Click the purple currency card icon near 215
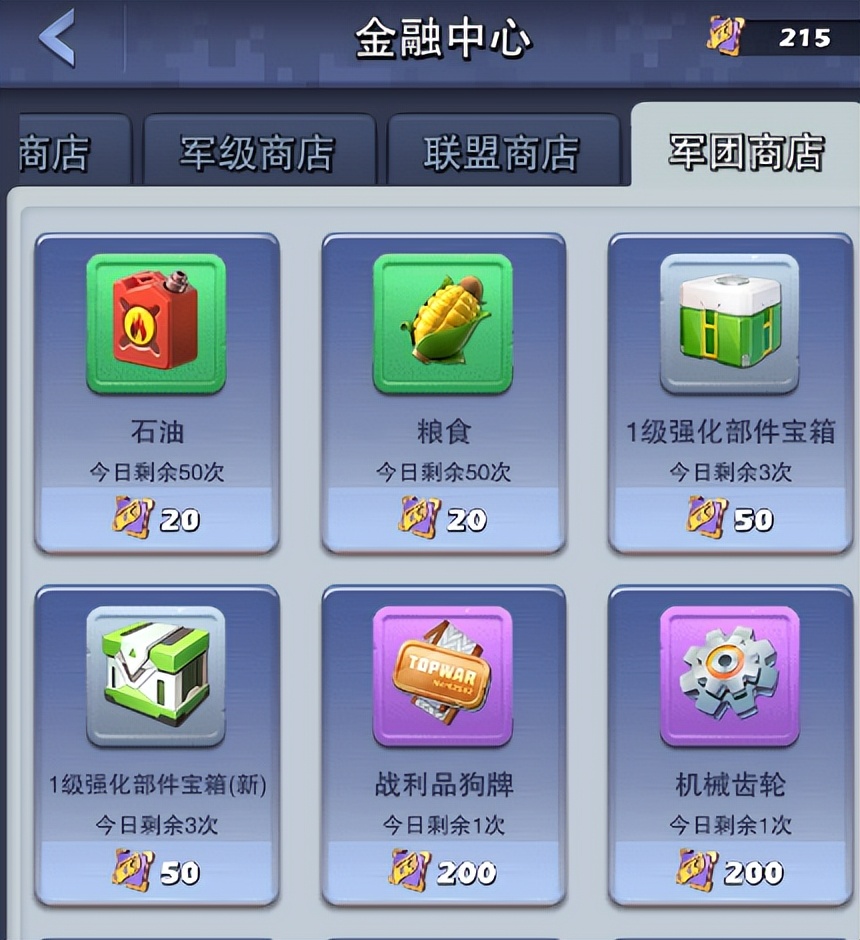 point(726,35)
